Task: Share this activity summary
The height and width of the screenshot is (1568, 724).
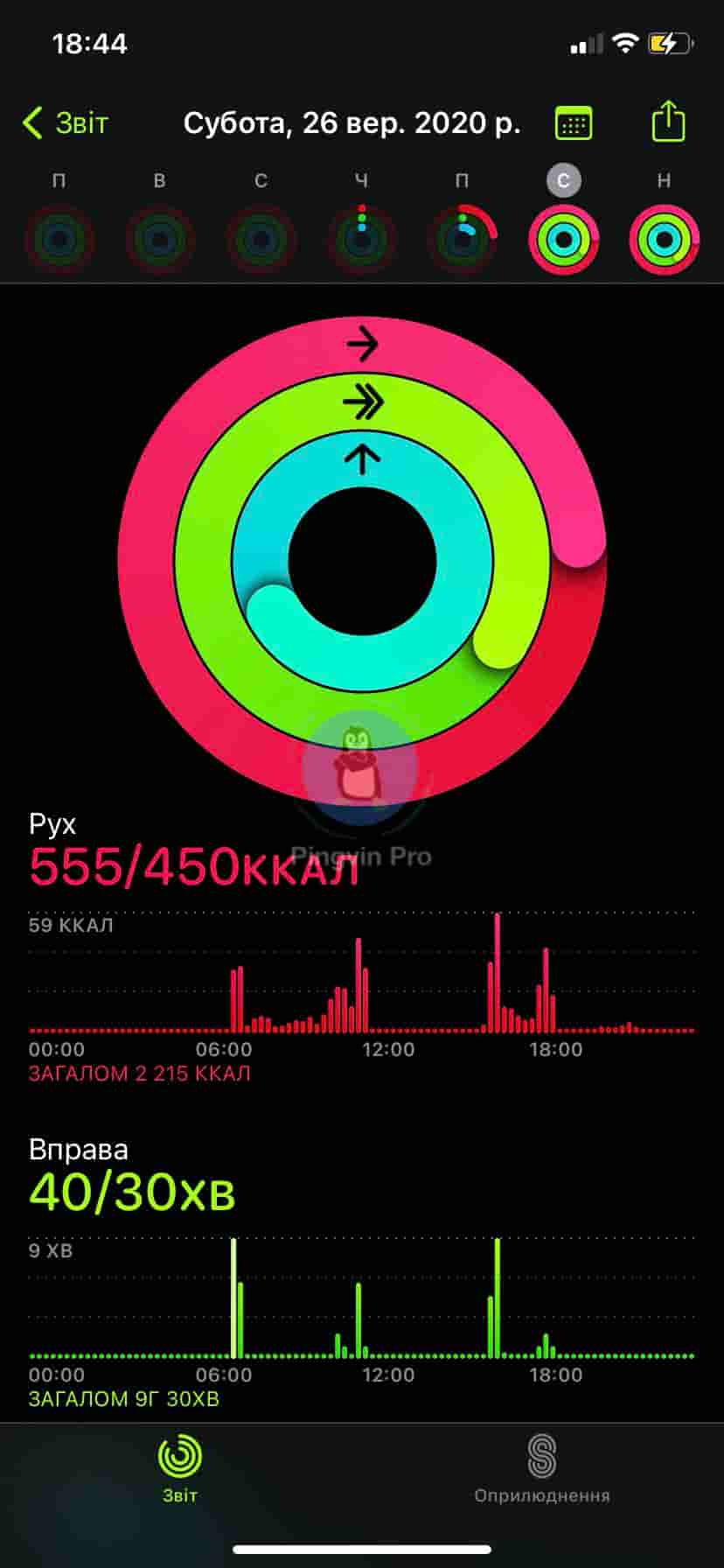Action: click(x=668, y=122)
